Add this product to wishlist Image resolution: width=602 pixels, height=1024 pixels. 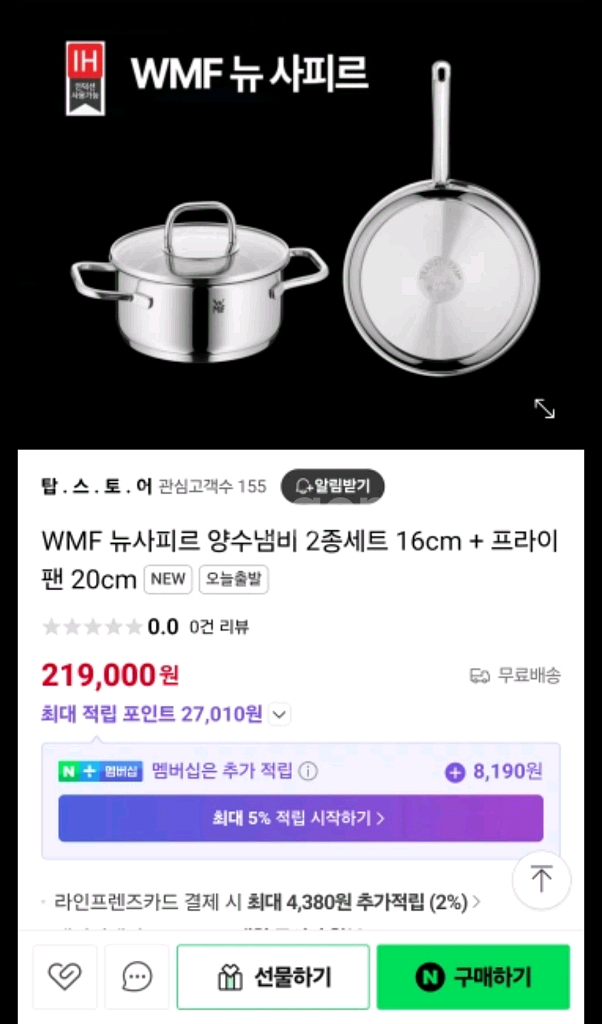tap(65, 977)
